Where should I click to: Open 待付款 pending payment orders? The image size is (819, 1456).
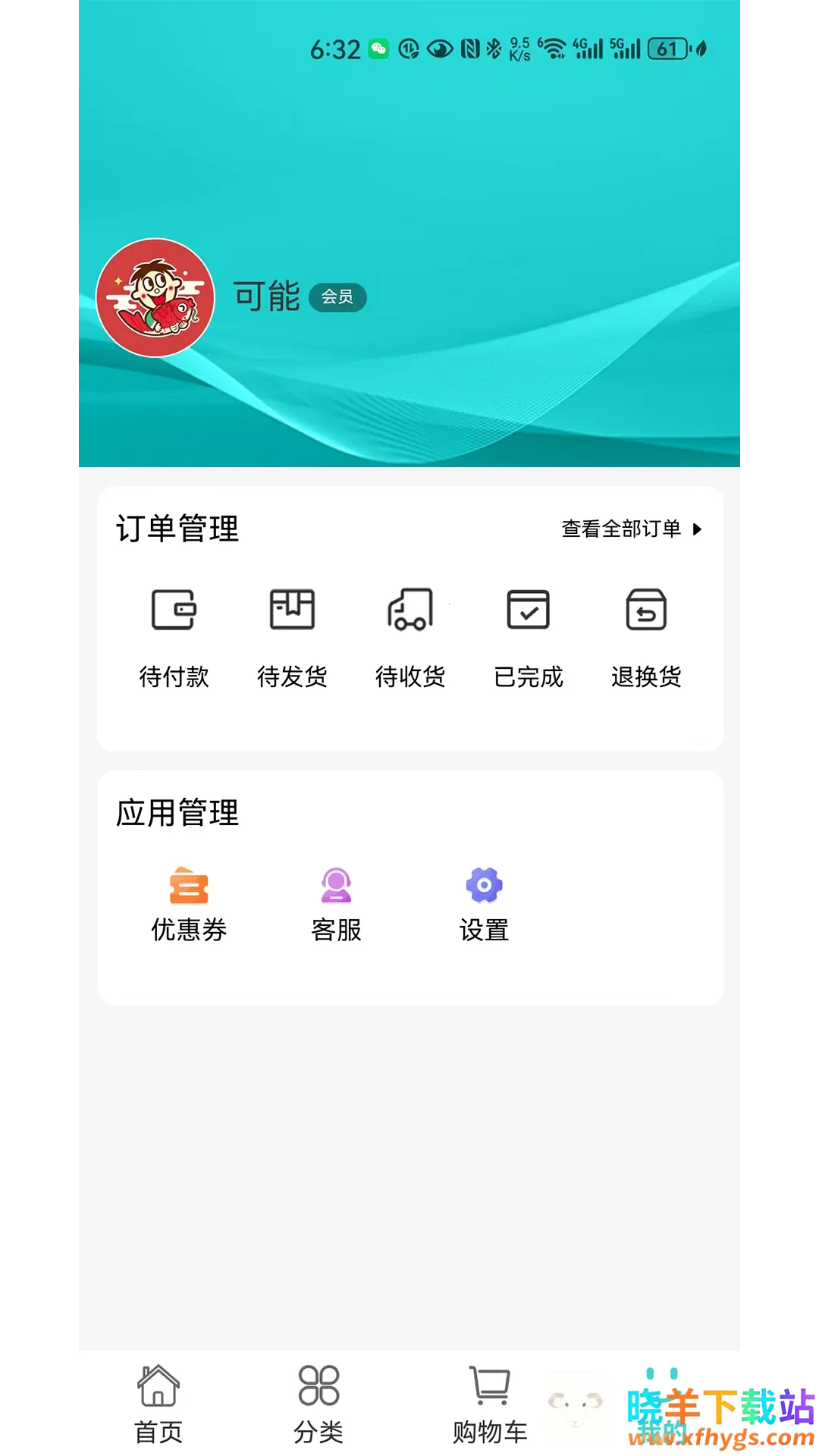click(174, 637)
